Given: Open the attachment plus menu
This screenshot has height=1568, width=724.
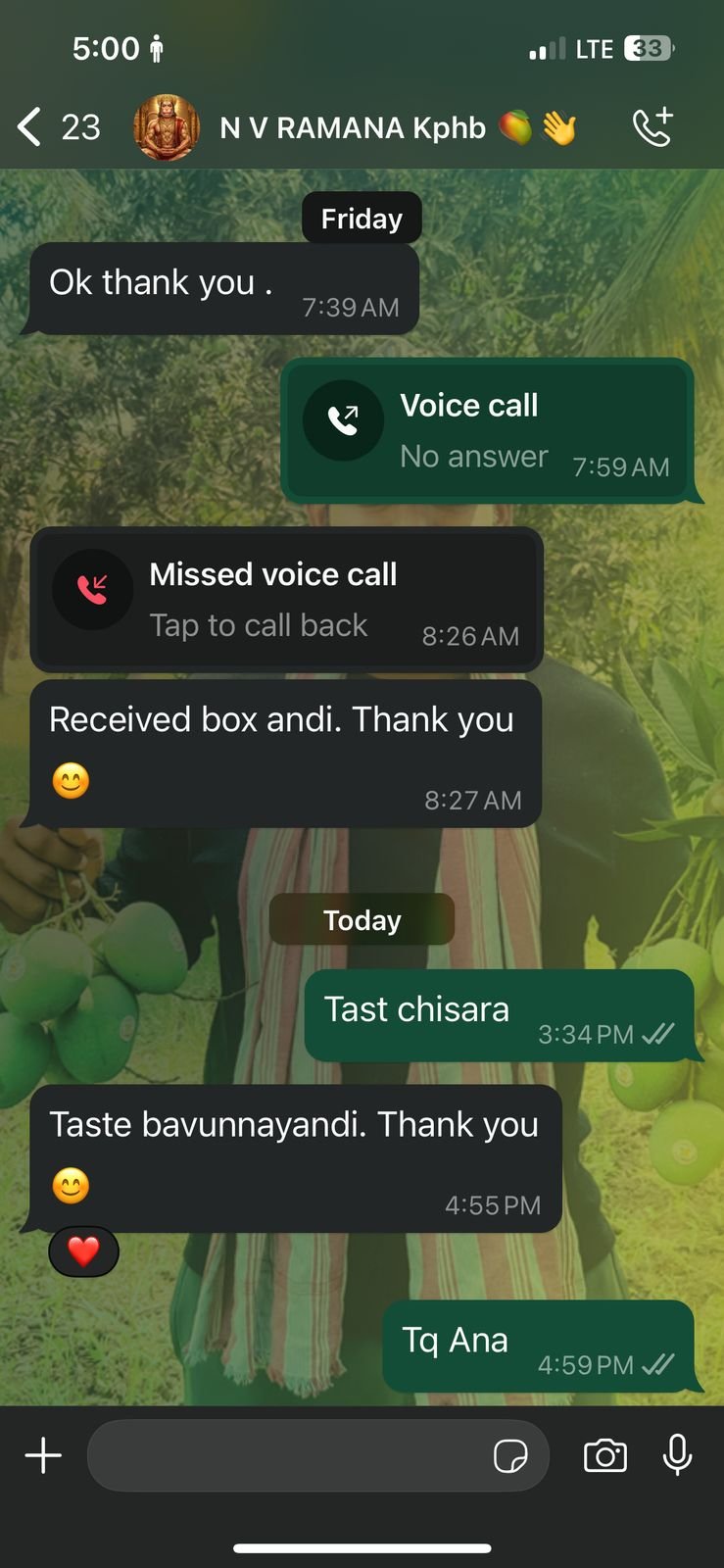Looking at the screenshot, I should (43, 1455).
